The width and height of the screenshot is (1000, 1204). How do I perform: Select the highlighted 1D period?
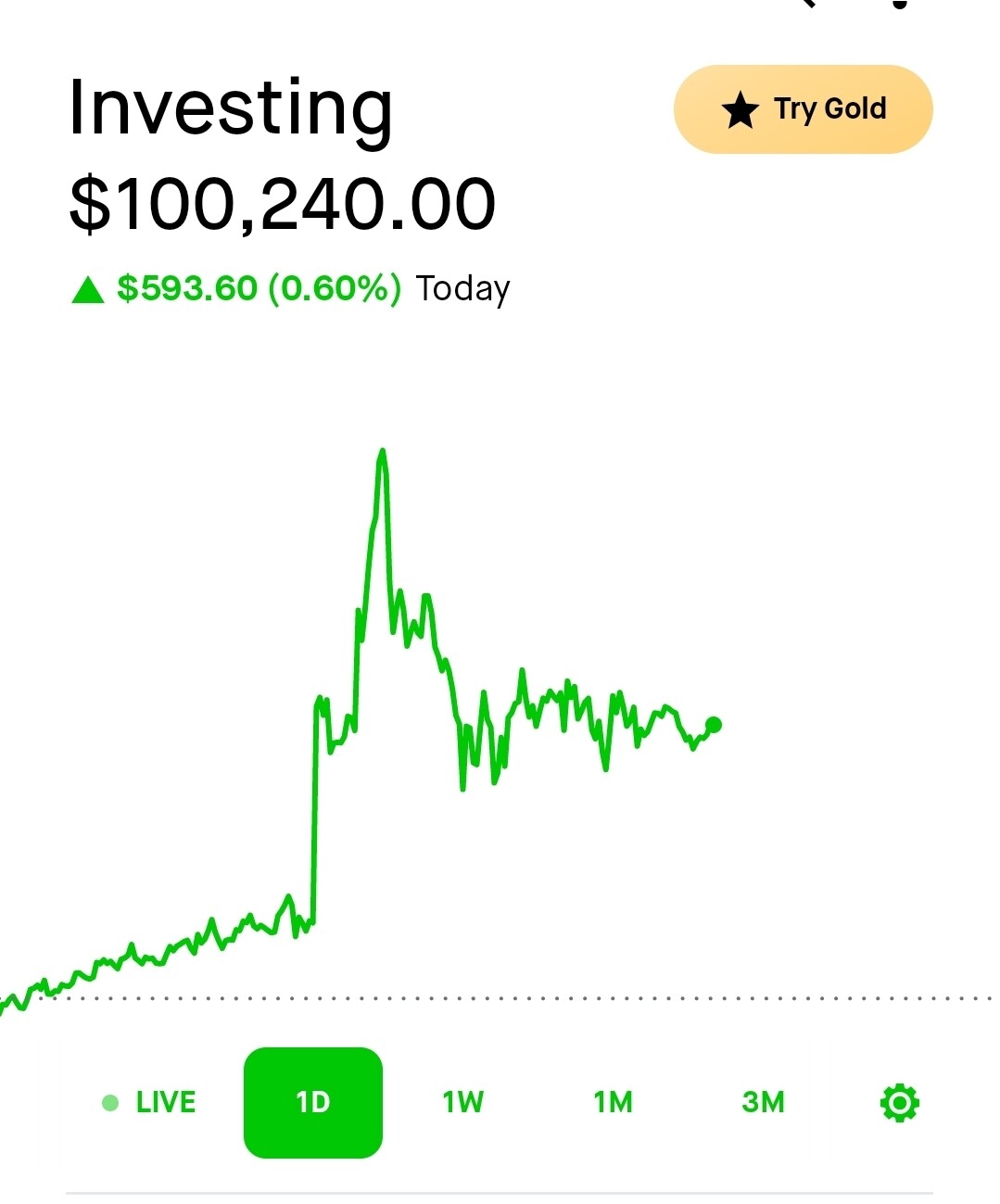[x=312, y=1102]
